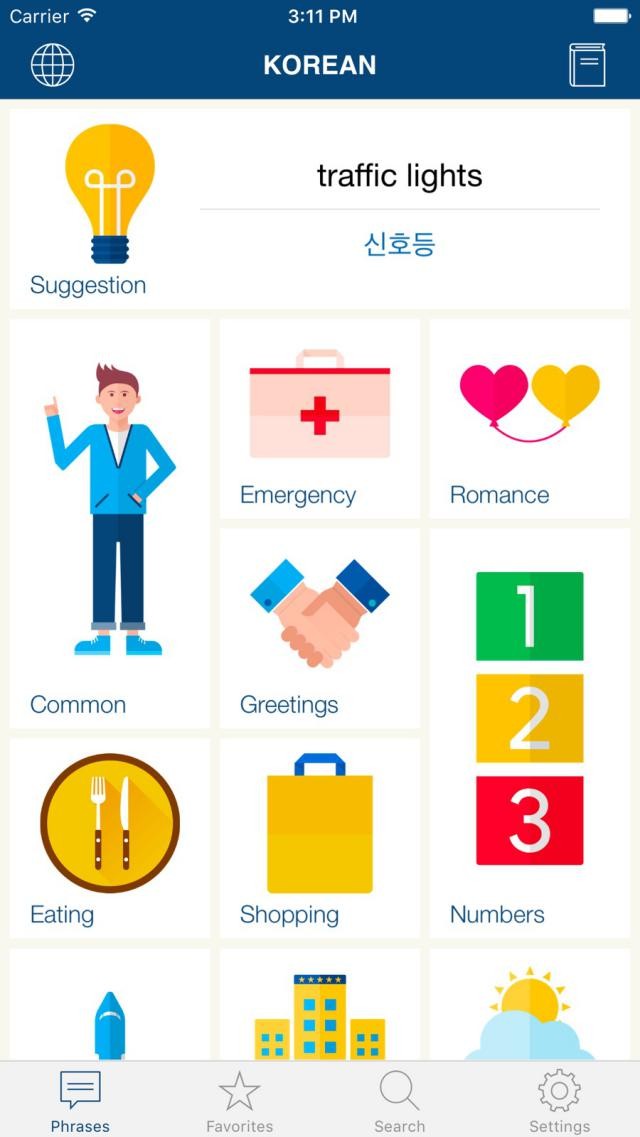The width and height of the screenshot is (640, 1137).
Task: Switch to the Favorites tab
Action: click(x=240, y=1100)
